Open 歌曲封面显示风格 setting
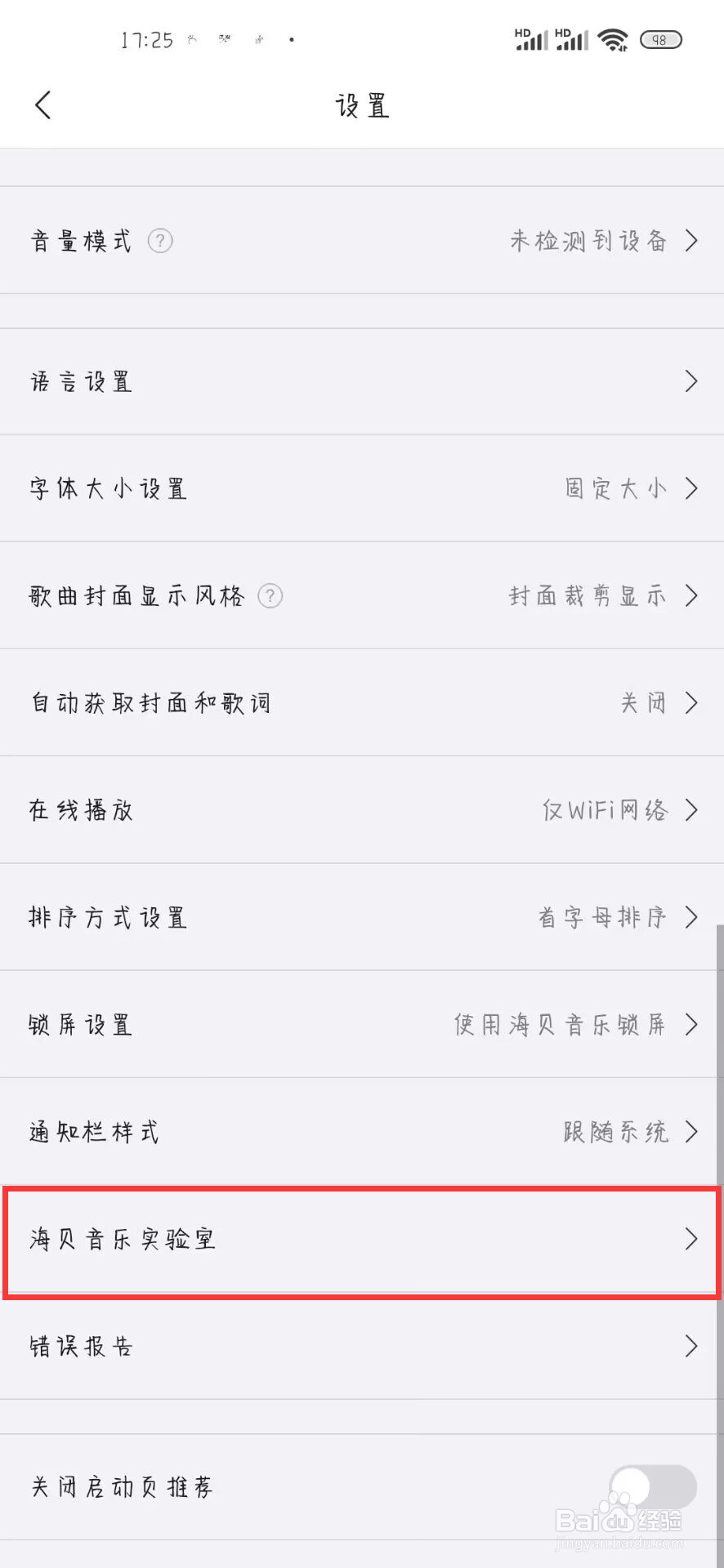Image resolution: width=724 pixels, height=1568 pixels. pos(362,596)
